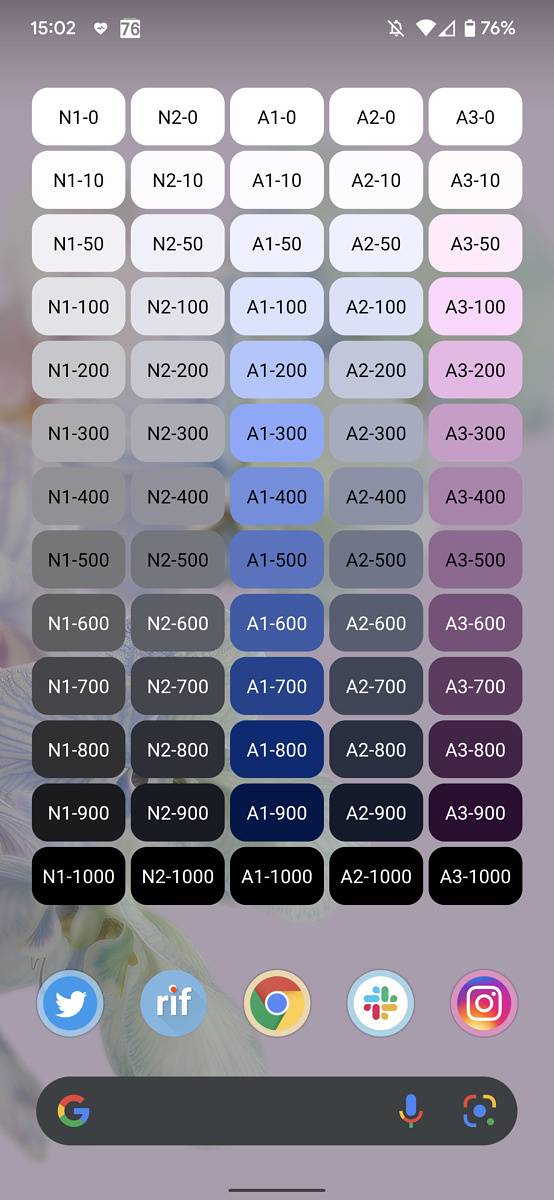Open the Twitter app
The width and height of the screenshot is (554, 1200).
click(70, 1003)
